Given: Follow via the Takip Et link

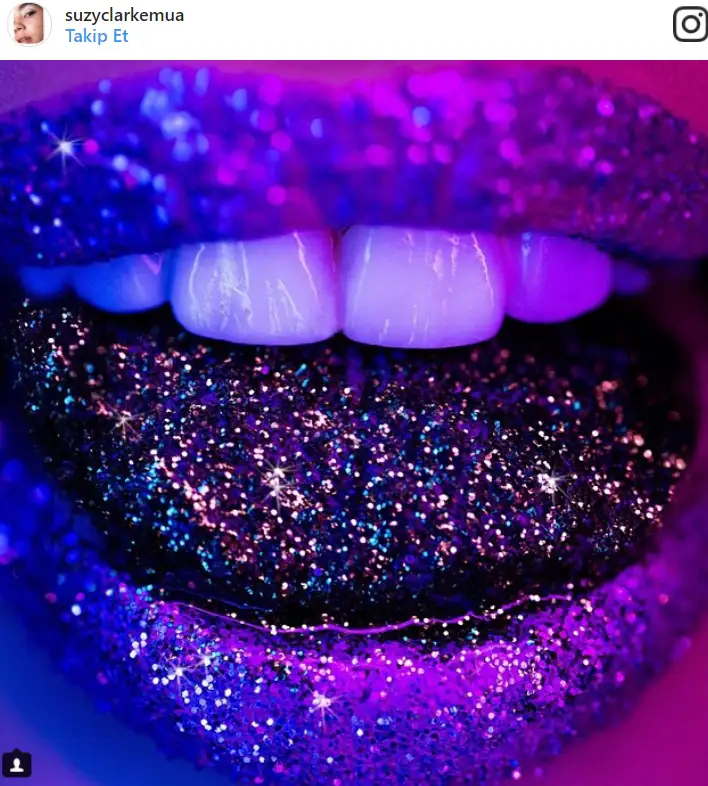Looking at the screenshot, I should pos(97,37).
